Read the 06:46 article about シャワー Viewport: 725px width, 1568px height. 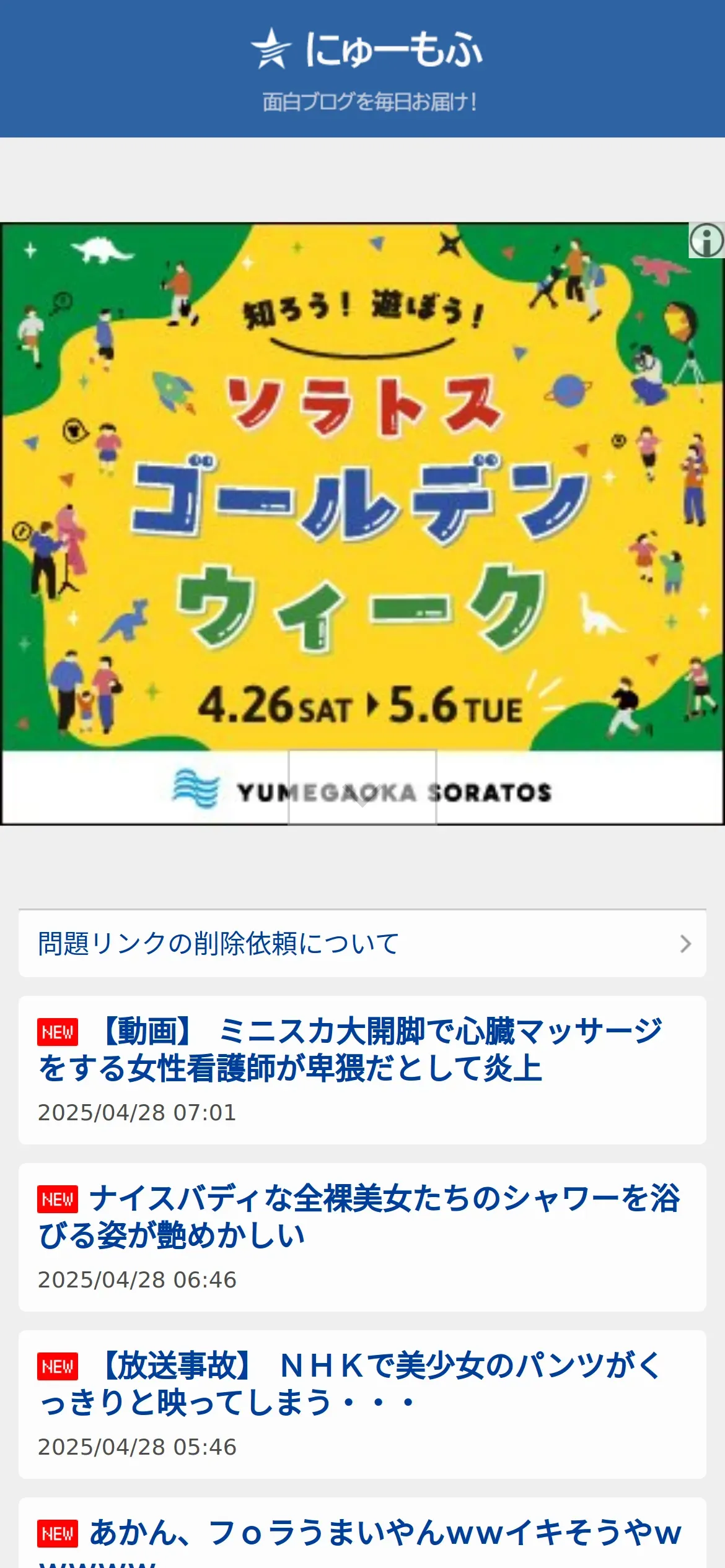click(358, 1217)
